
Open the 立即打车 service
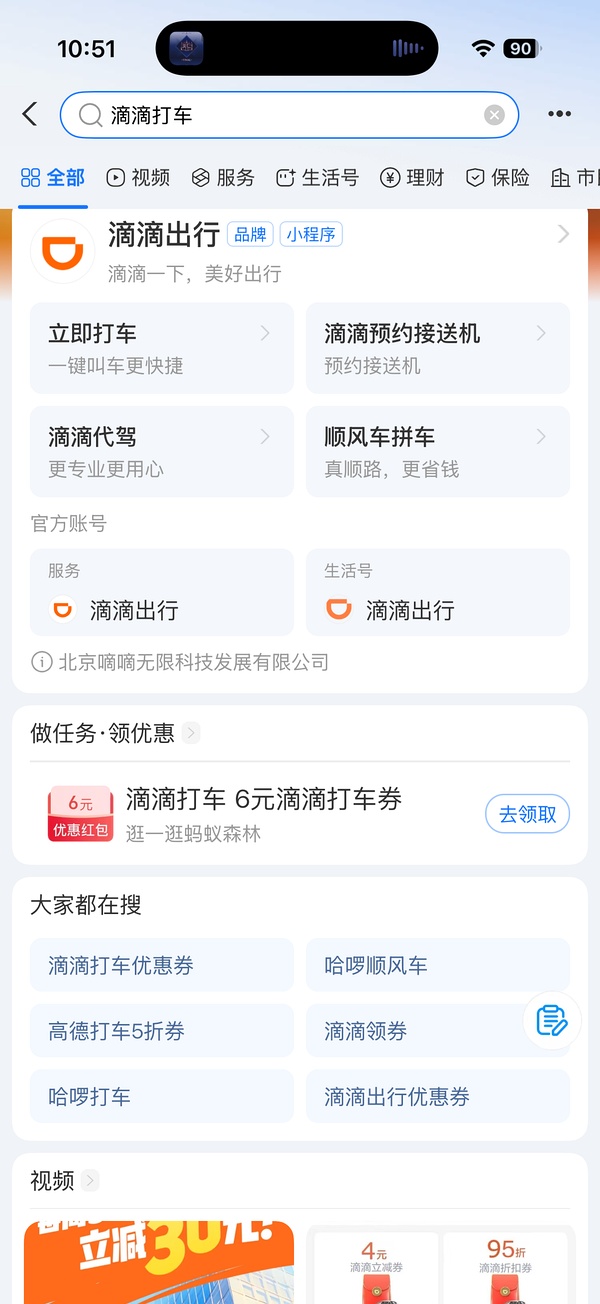pos(162,348)
